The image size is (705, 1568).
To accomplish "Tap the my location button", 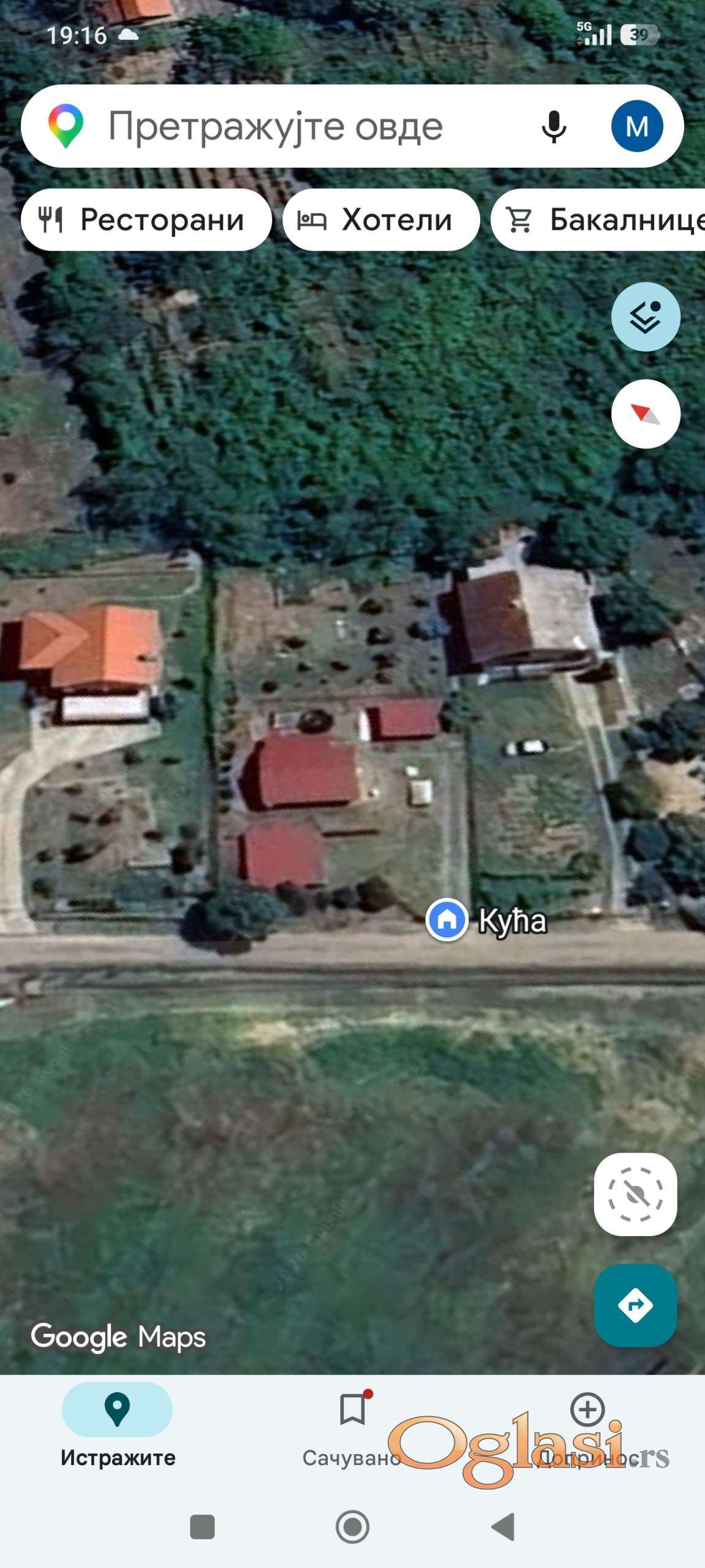I will 635,1194.
